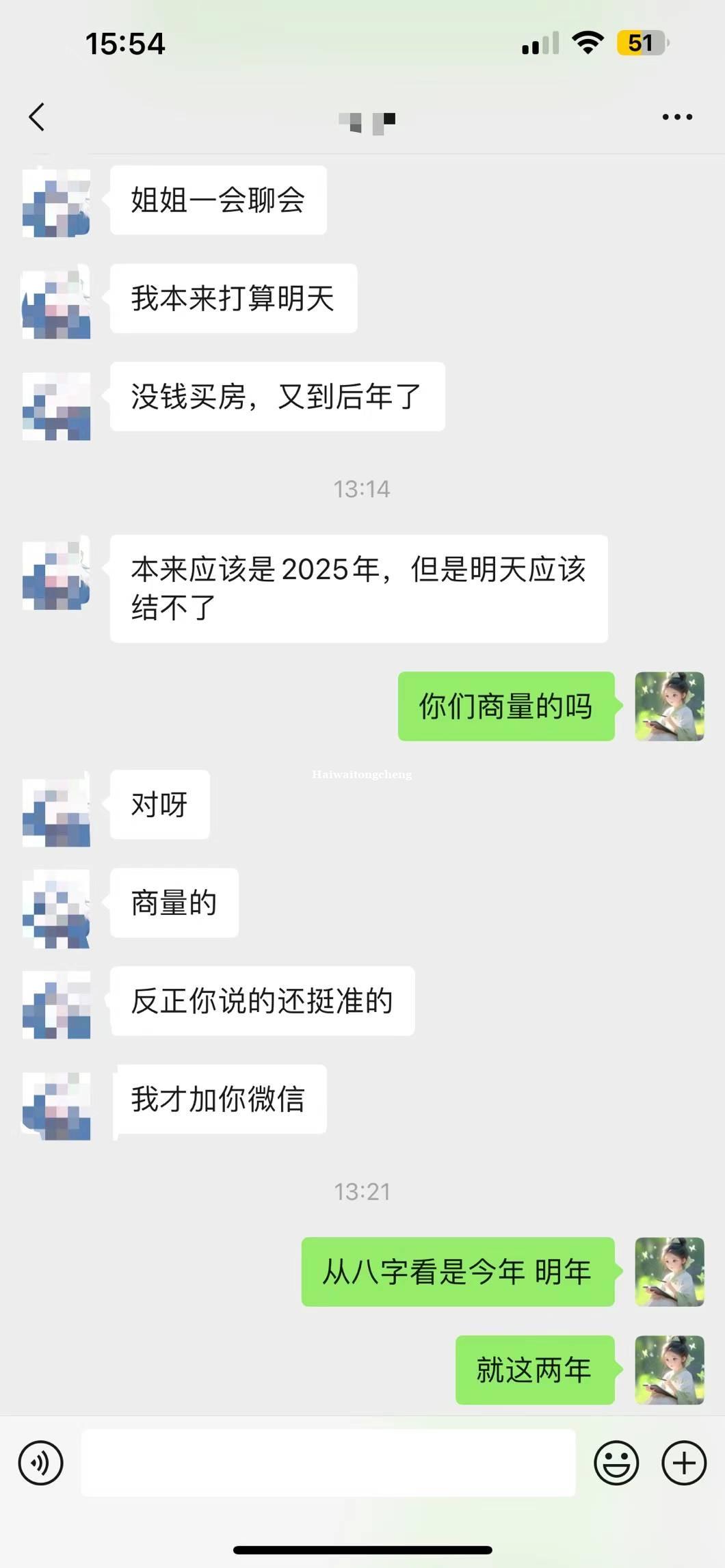This screenshot has height=1568, width=725.
Task: Switch to voice message input
Action: pyautogui.click(x=41, y=1463)
